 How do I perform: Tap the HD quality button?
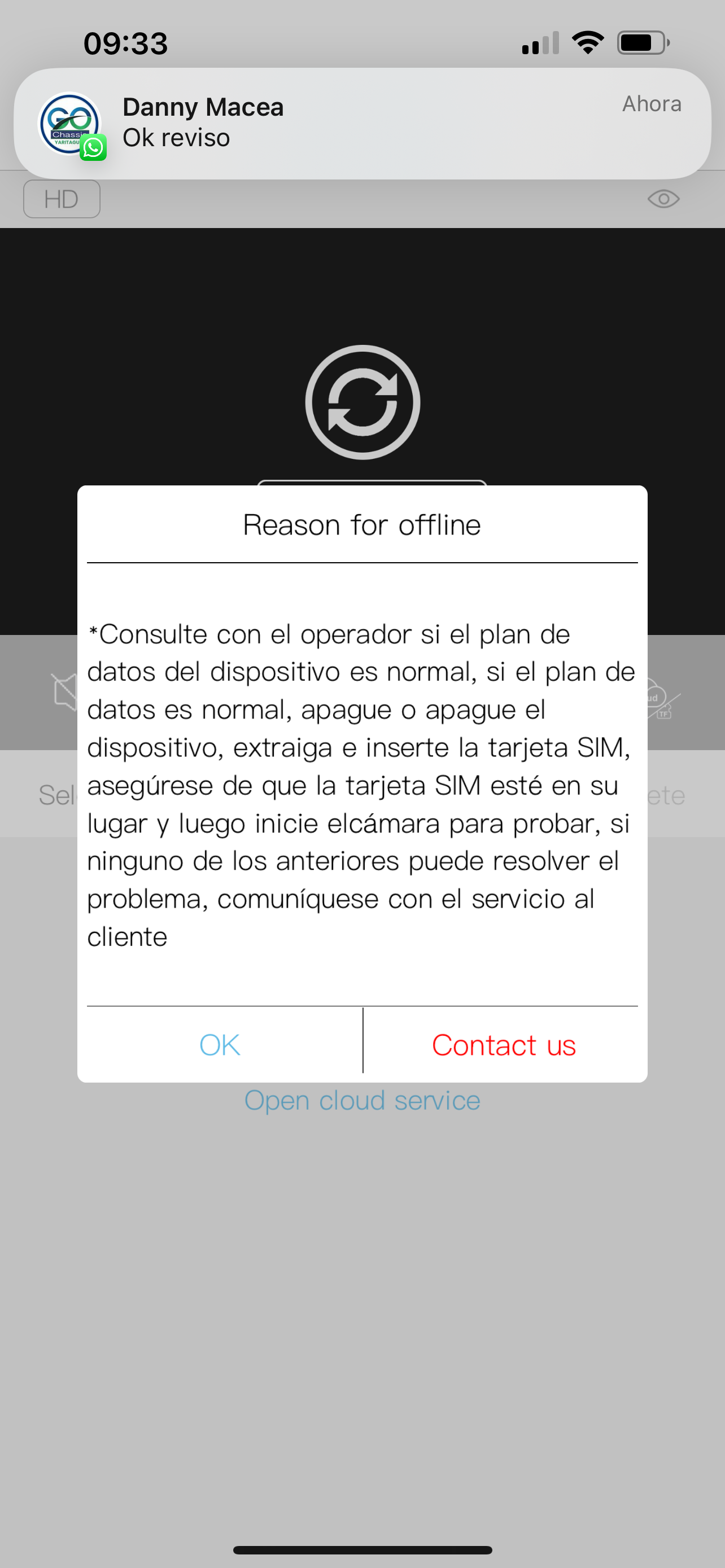pos(62,199)
